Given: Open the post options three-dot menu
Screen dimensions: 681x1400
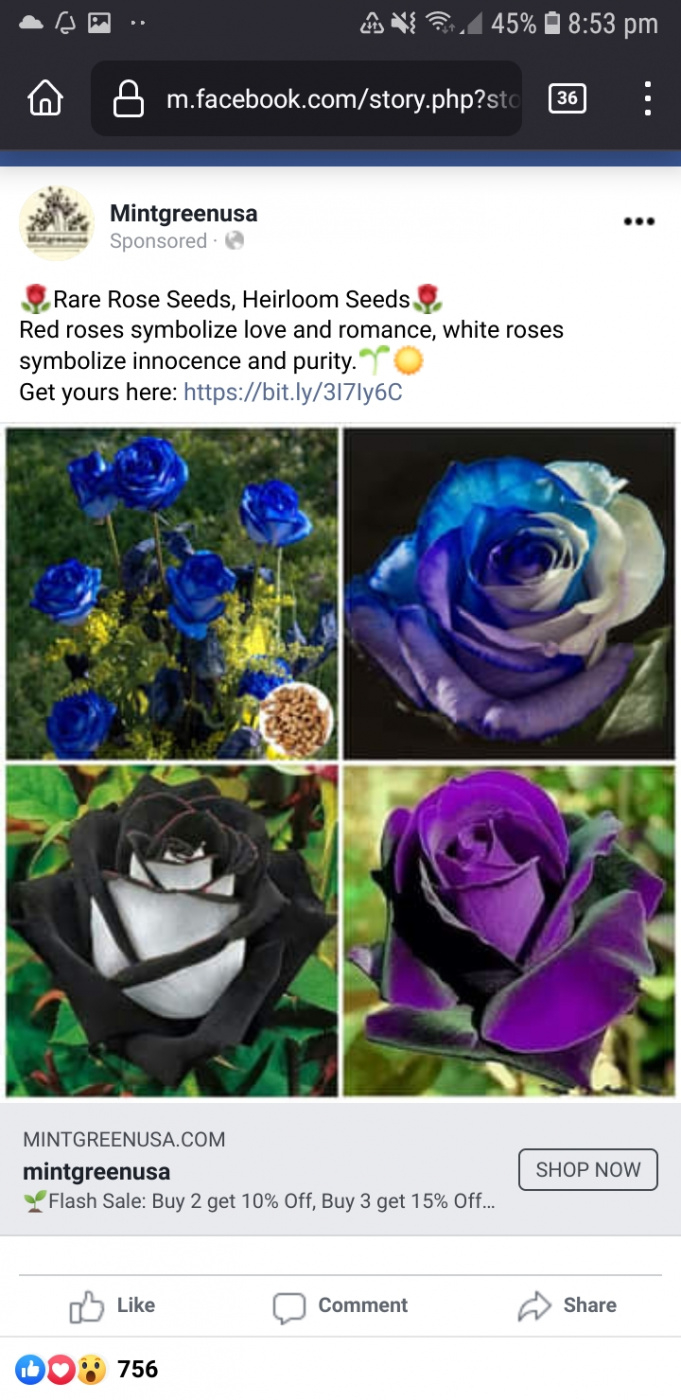Looking at the screenshot, I should [x=638, y=222].
